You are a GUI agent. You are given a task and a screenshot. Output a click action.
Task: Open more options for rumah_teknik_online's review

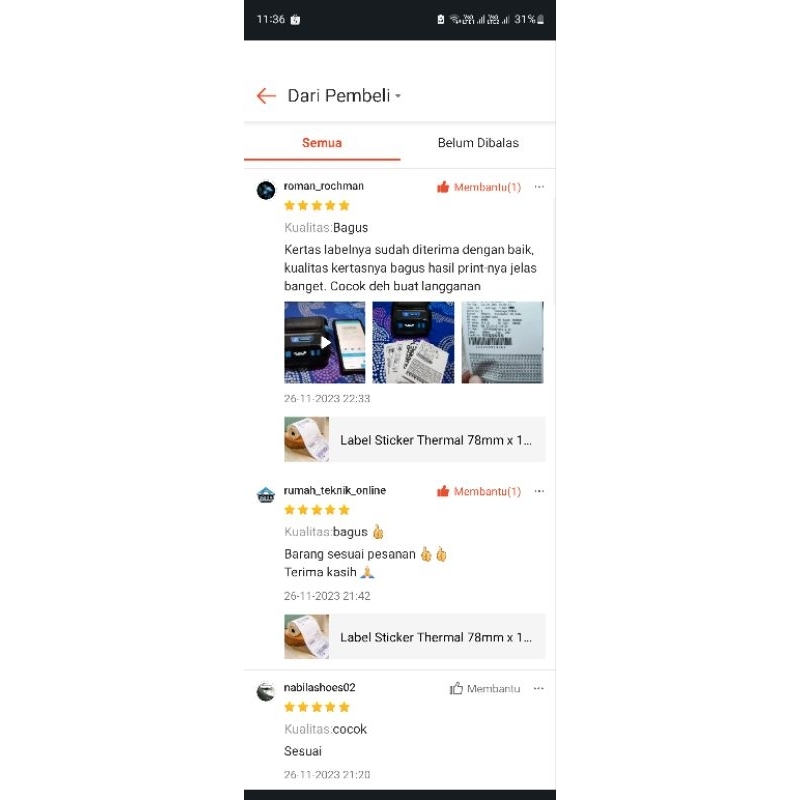pyautogui.click(x=539, y=491)
